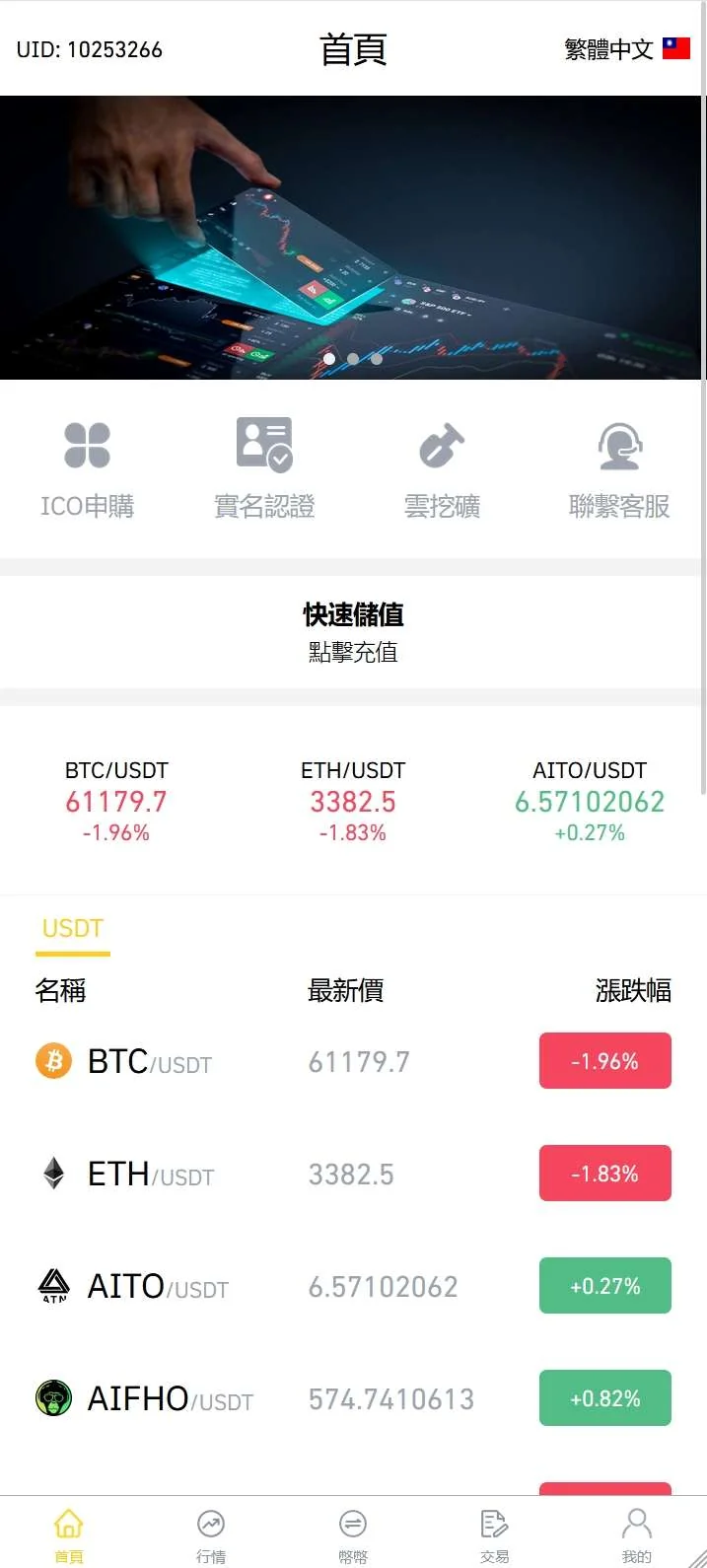Switch to the 幣幣 spot tab
Viewport: 707px width, 1568px height.
(x=353, y=1534)
